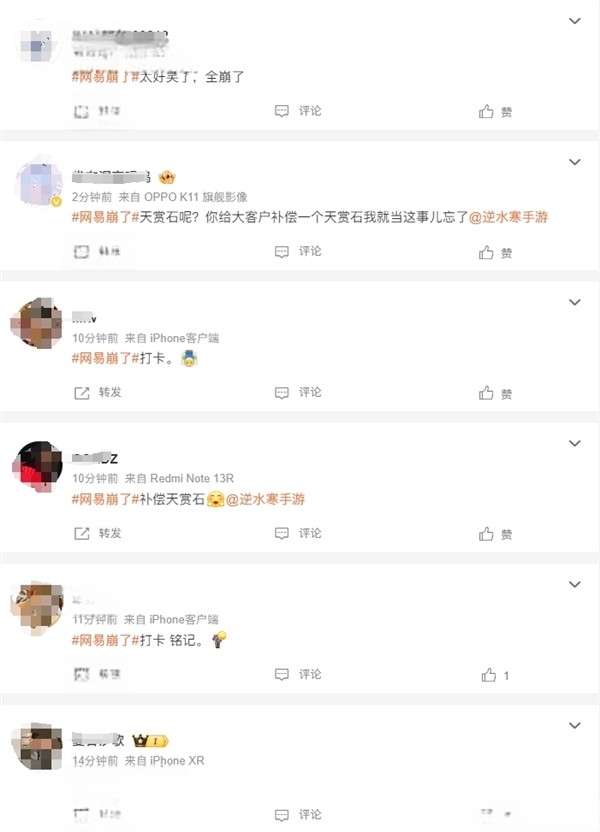Comment on the '补偿天赏石' post

pyautogui.click(x=298, y=534)
